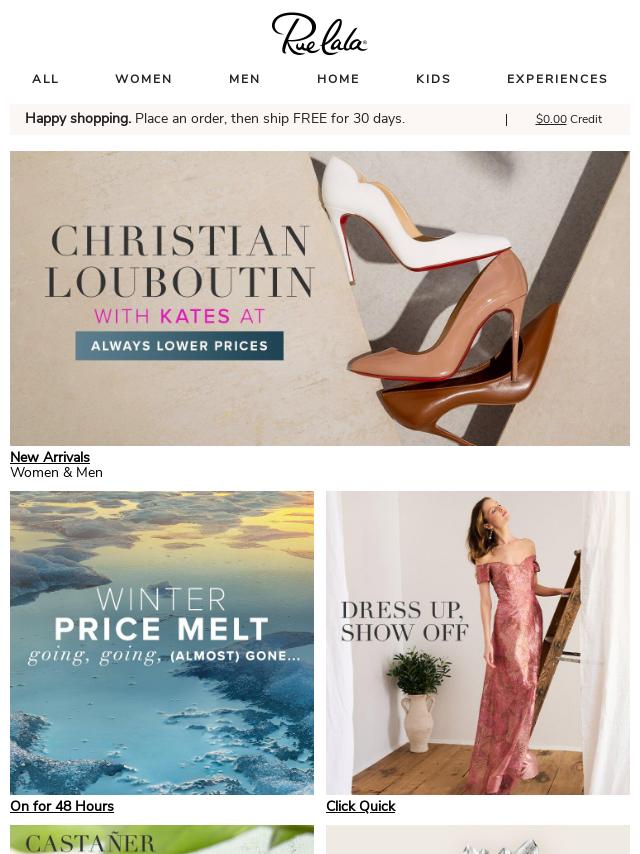The width and height of the screenshot is (640, 854).
Task: View the Dress Up, Show Off collection
Action: [x=478, y=642]
